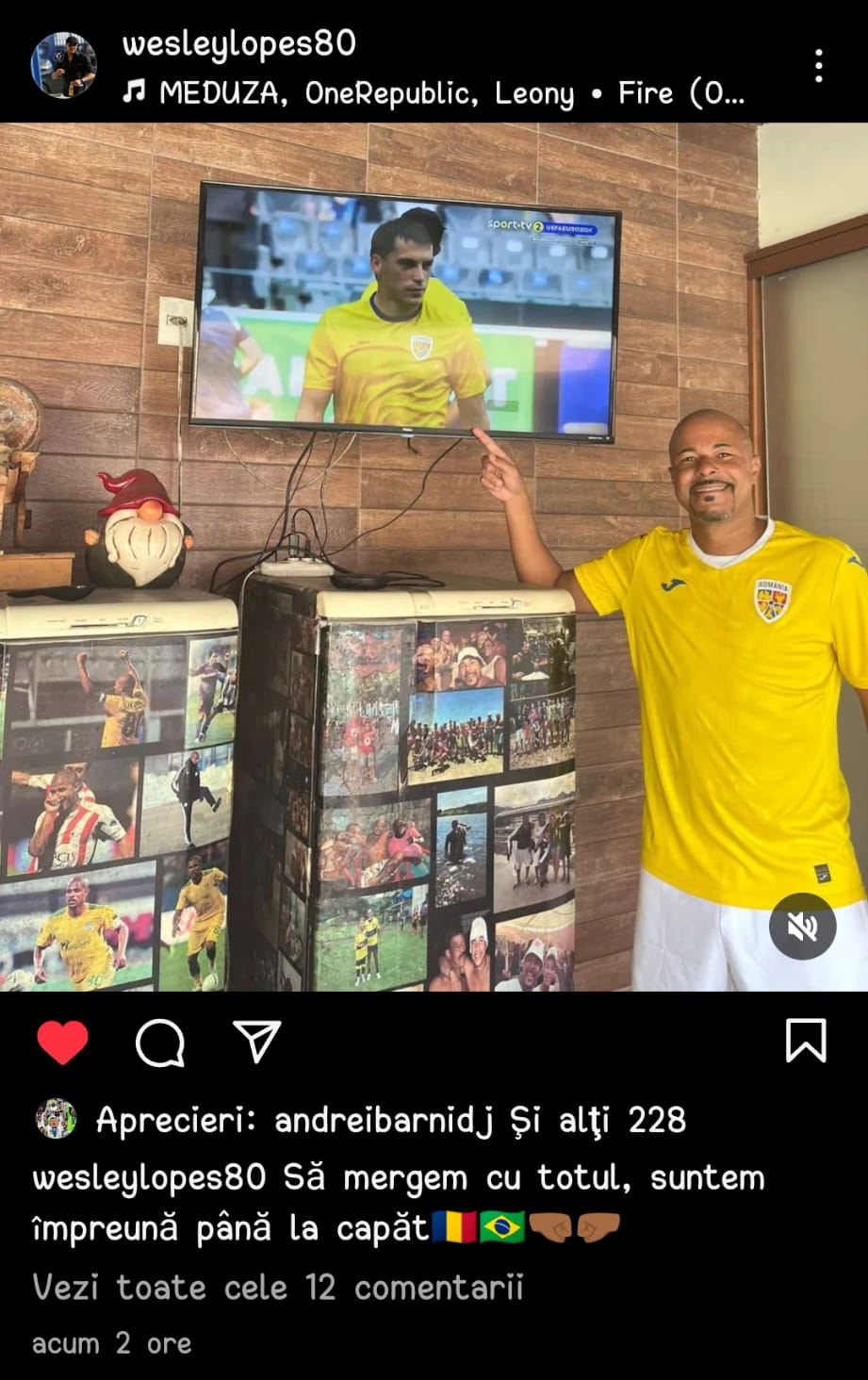Open the wesleylopes80 username in the header
This screenshot has width=868, height=1380.
(238, 43)
